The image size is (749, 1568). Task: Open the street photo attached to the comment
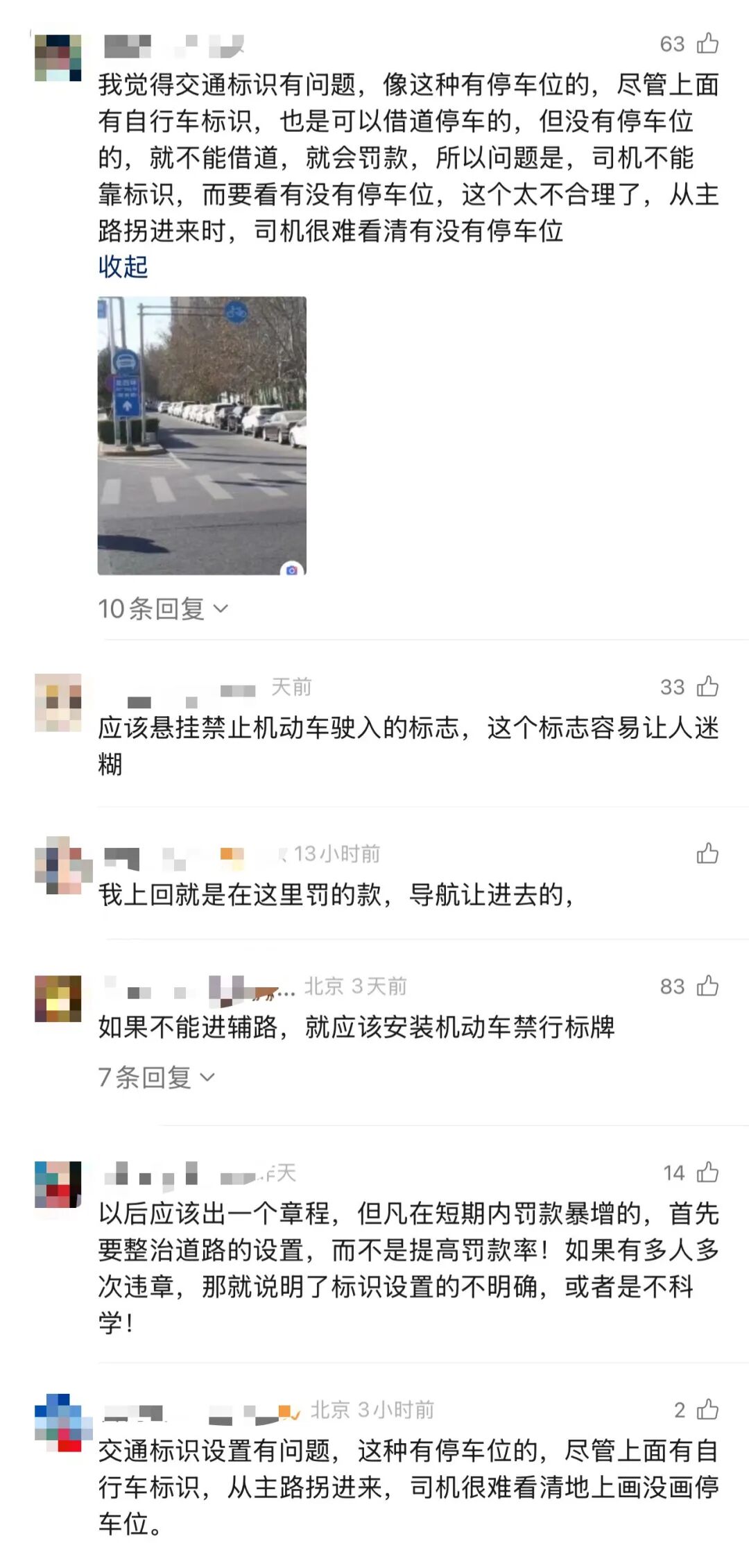coord(202,436)
